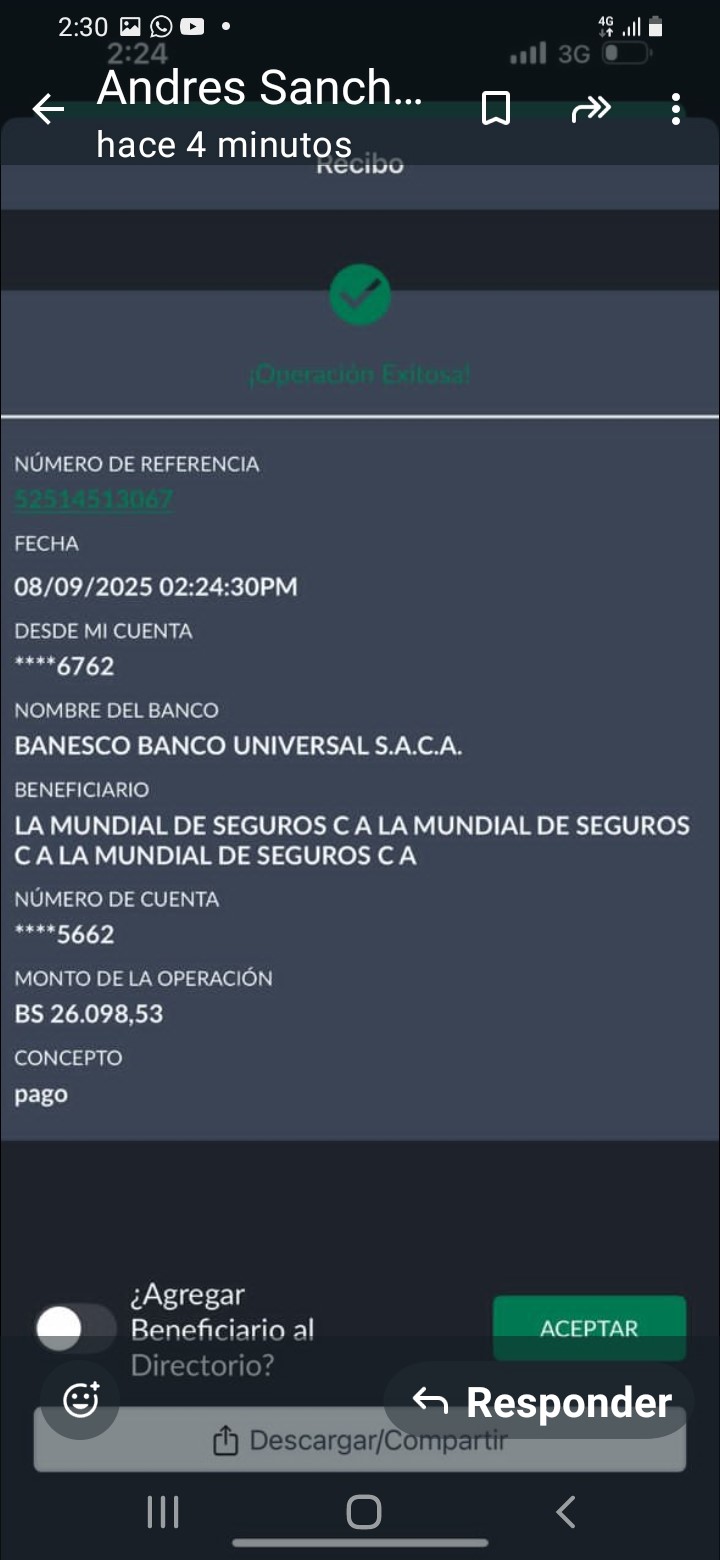The image size is (720, 1560).
Task: Bookmark this message from Andres
Action: coord(496,109)
